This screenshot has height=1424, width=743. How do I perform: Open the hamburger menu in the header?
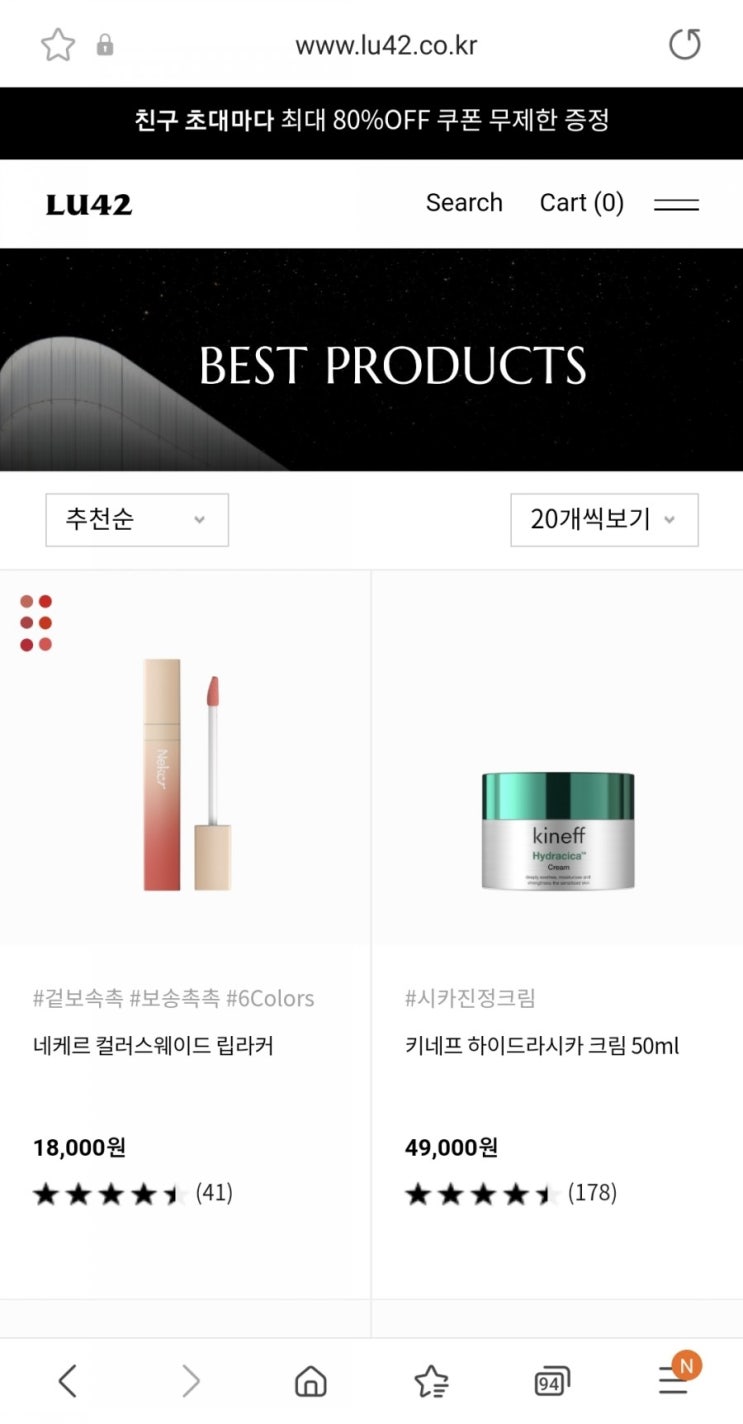[676, 204]
